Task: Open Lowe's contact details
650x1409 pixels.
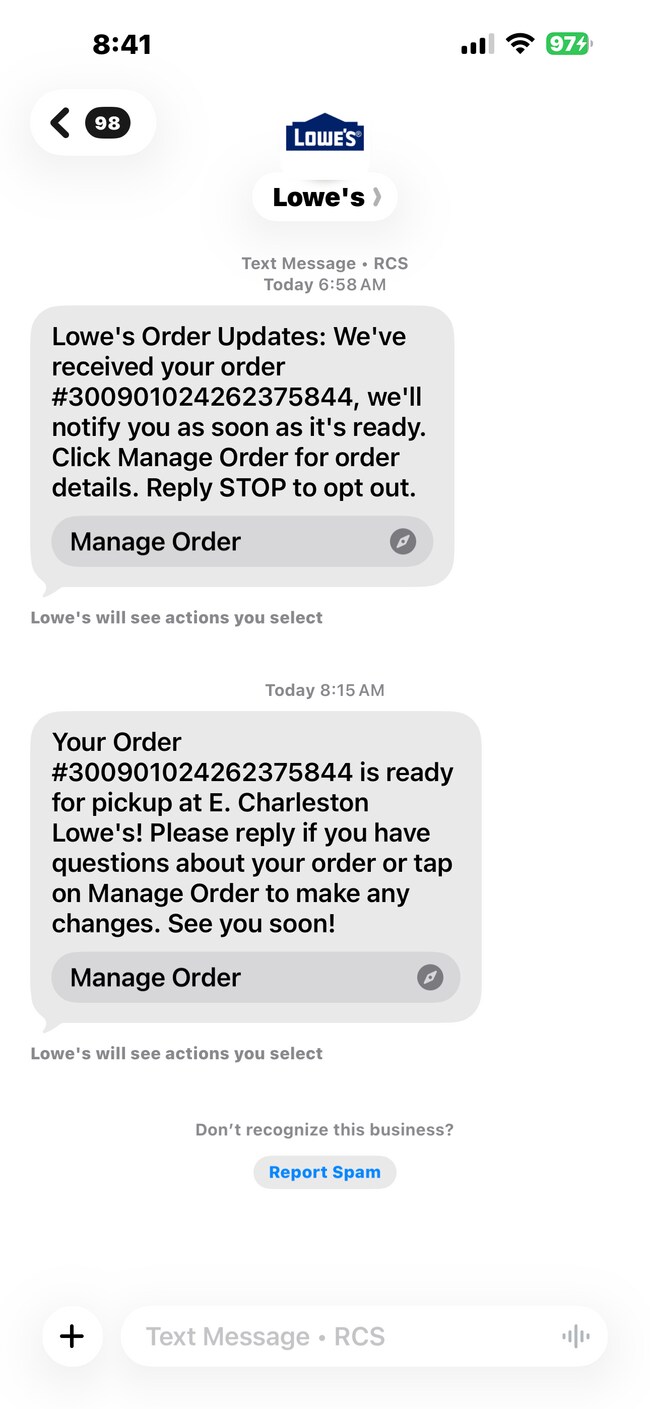Action: [324, 197]
